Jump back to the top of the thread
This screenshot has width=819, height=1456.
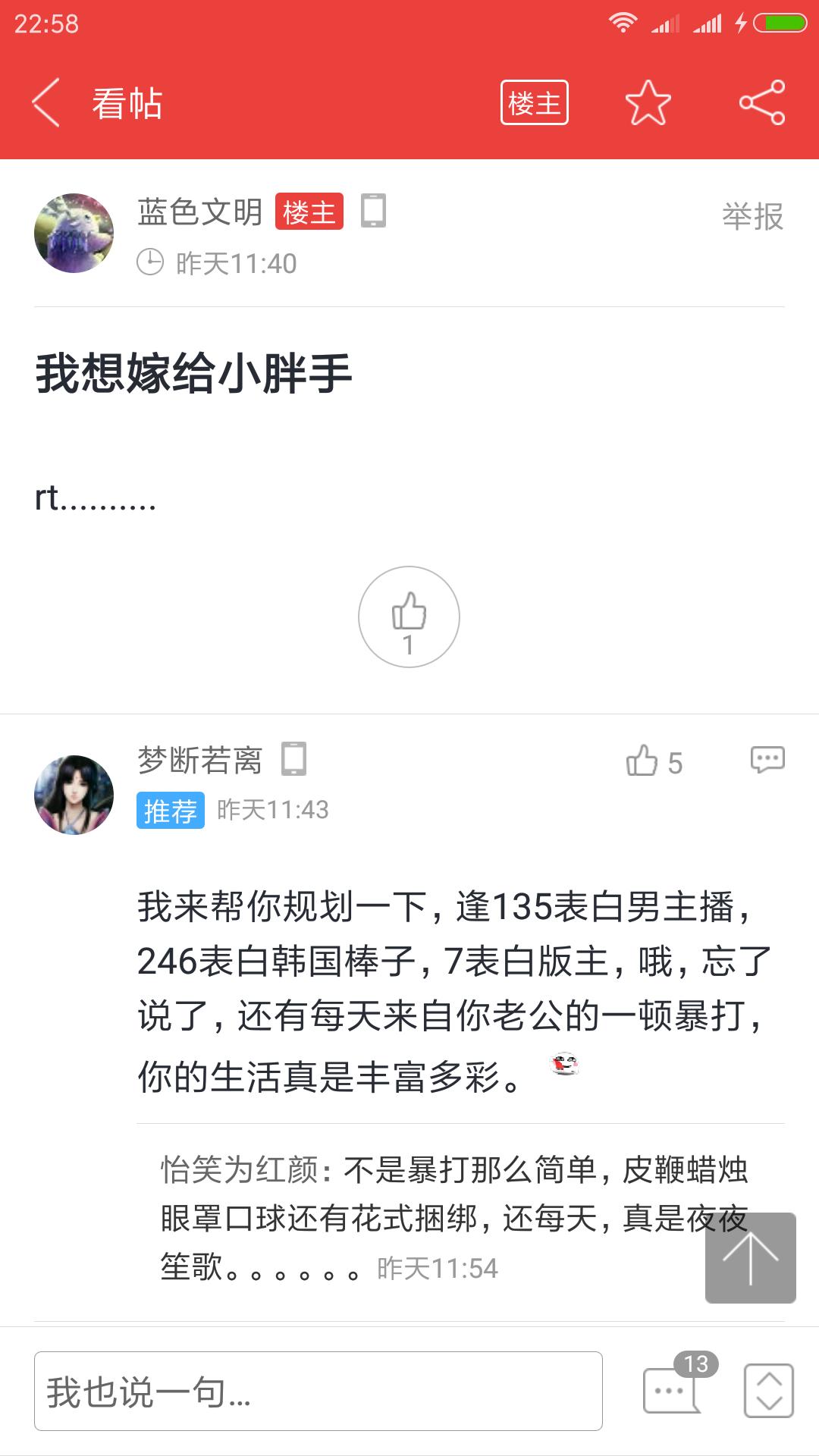[x=750, y=1258]
